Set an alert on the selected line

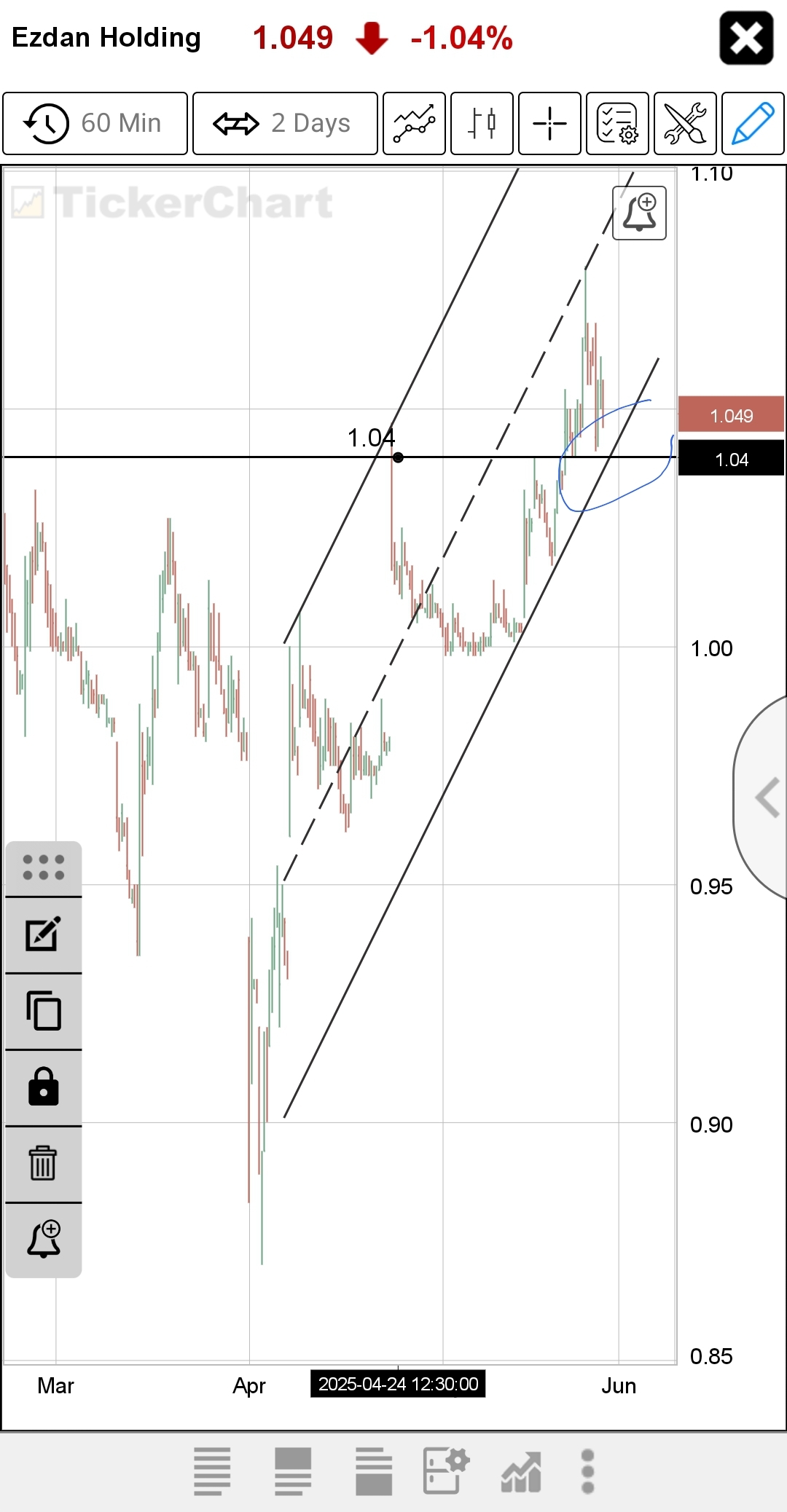pos(43,1240)
